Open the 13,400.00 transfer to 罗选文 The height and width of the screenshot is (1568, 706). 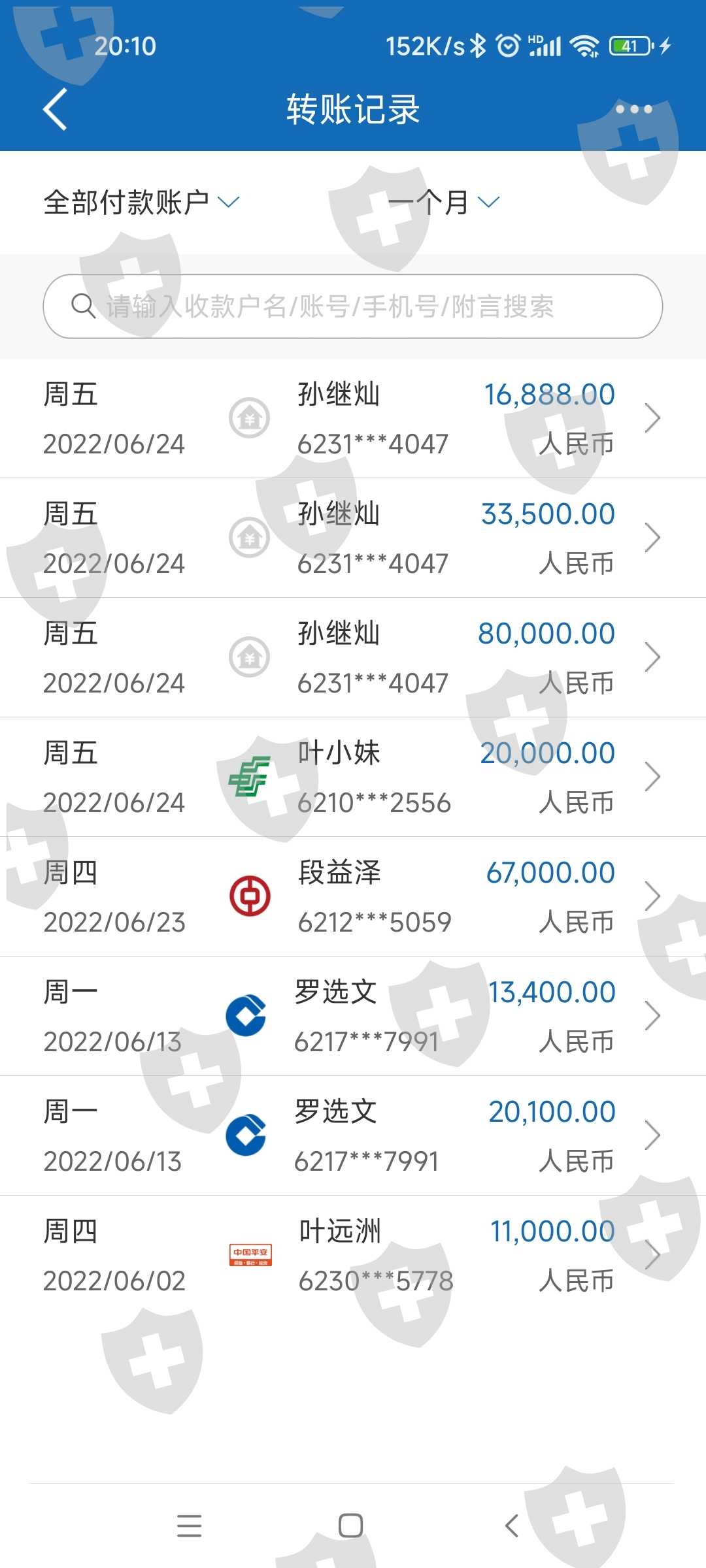click(x=353, y=1016)
